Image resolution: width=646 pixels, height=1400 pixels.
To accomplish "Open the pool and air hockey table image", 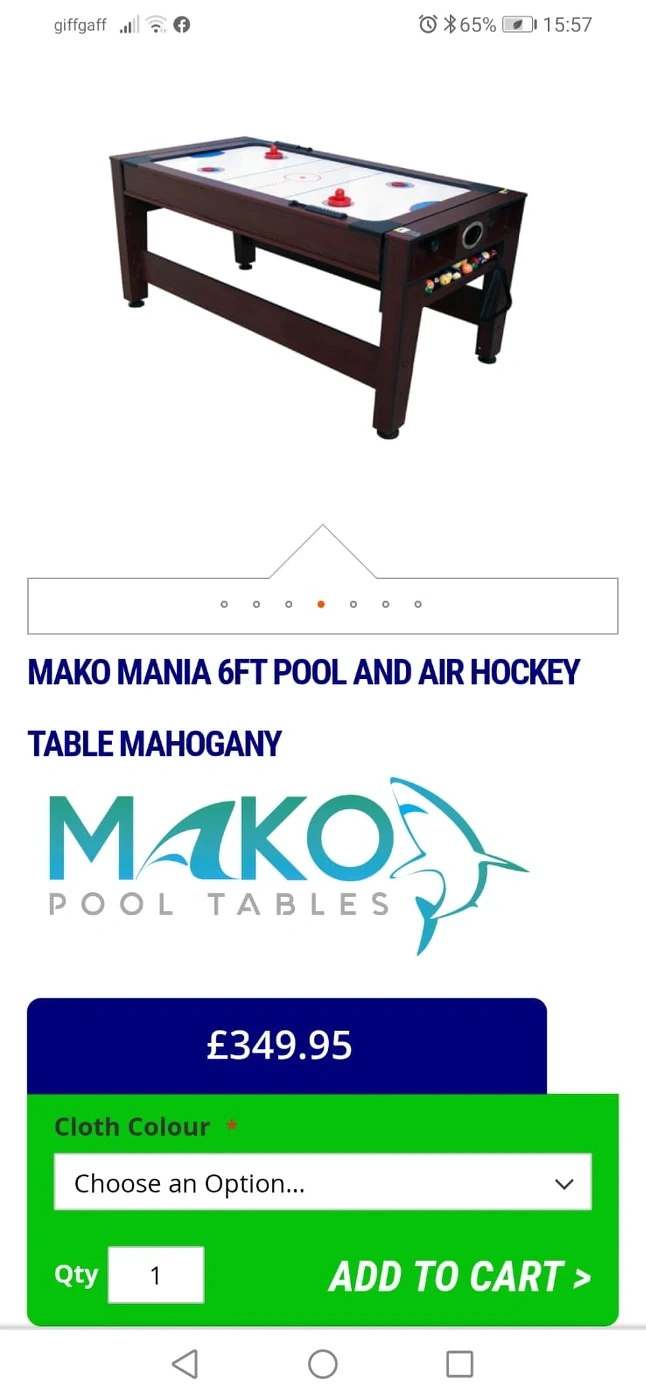I will (320, 285).
